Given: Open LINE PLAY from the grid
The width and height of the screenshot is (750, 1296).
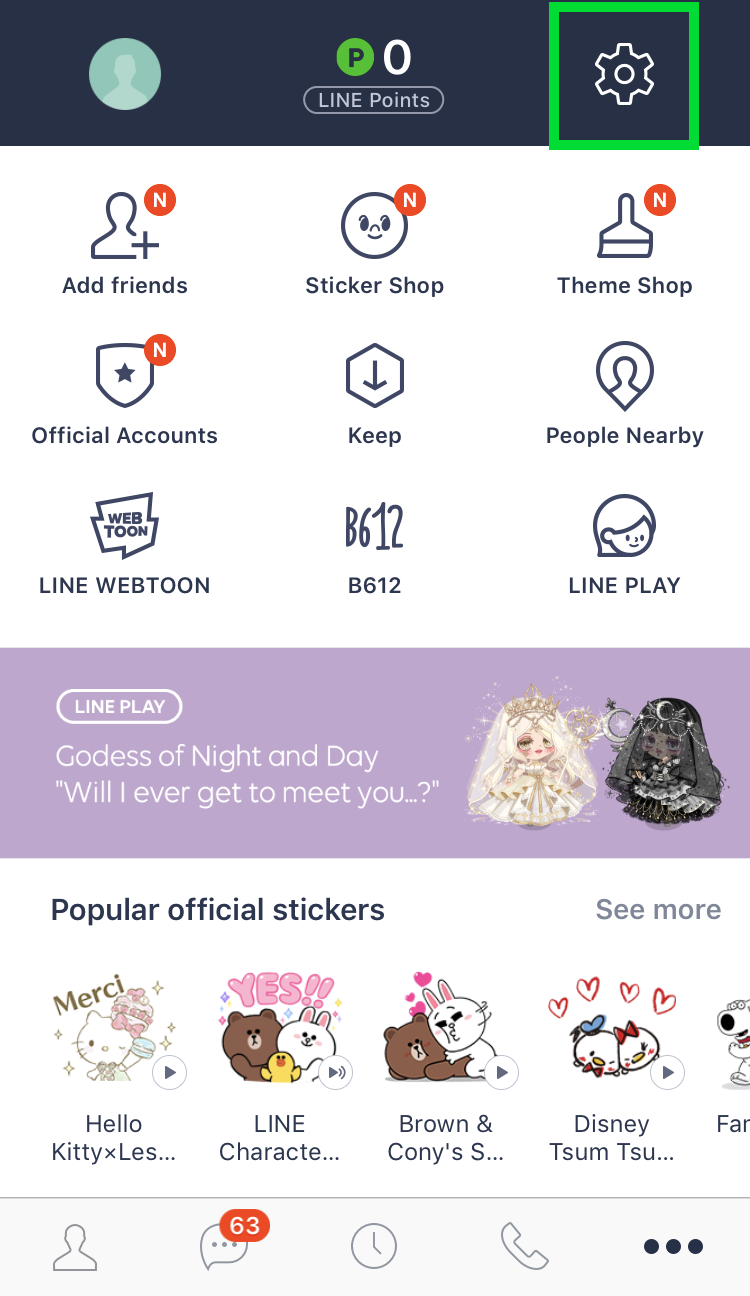Looking at the screenshot, I should pyautogui.click(x=624, y=544).
